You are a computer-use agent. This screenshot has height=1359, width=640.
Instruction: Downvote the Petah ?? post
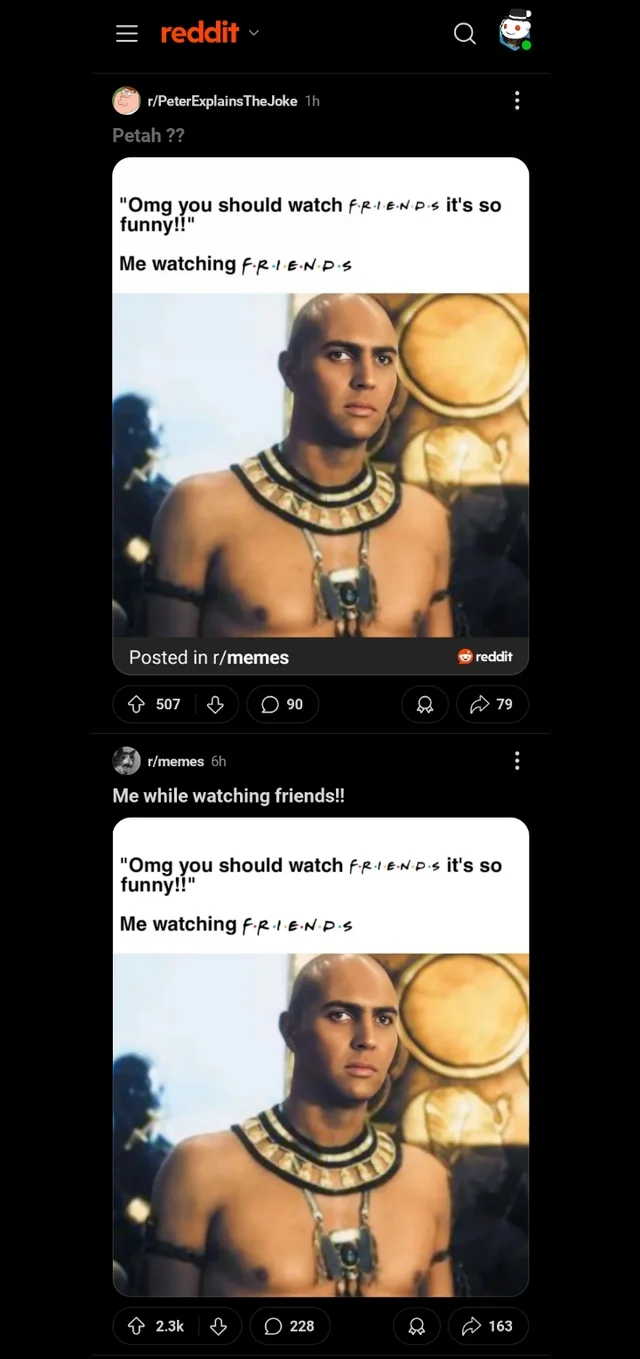(x=215, y=704)
